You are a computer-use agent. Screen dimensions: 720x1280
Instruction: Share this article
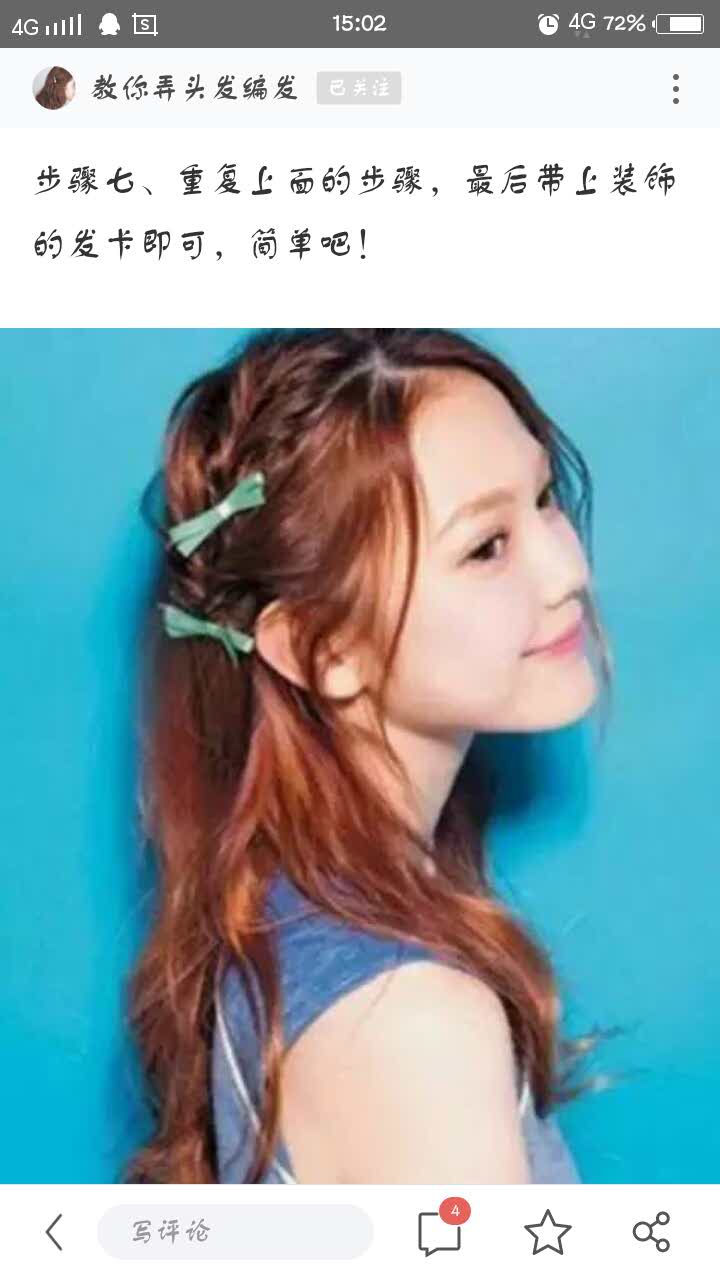pos(651,1232)
